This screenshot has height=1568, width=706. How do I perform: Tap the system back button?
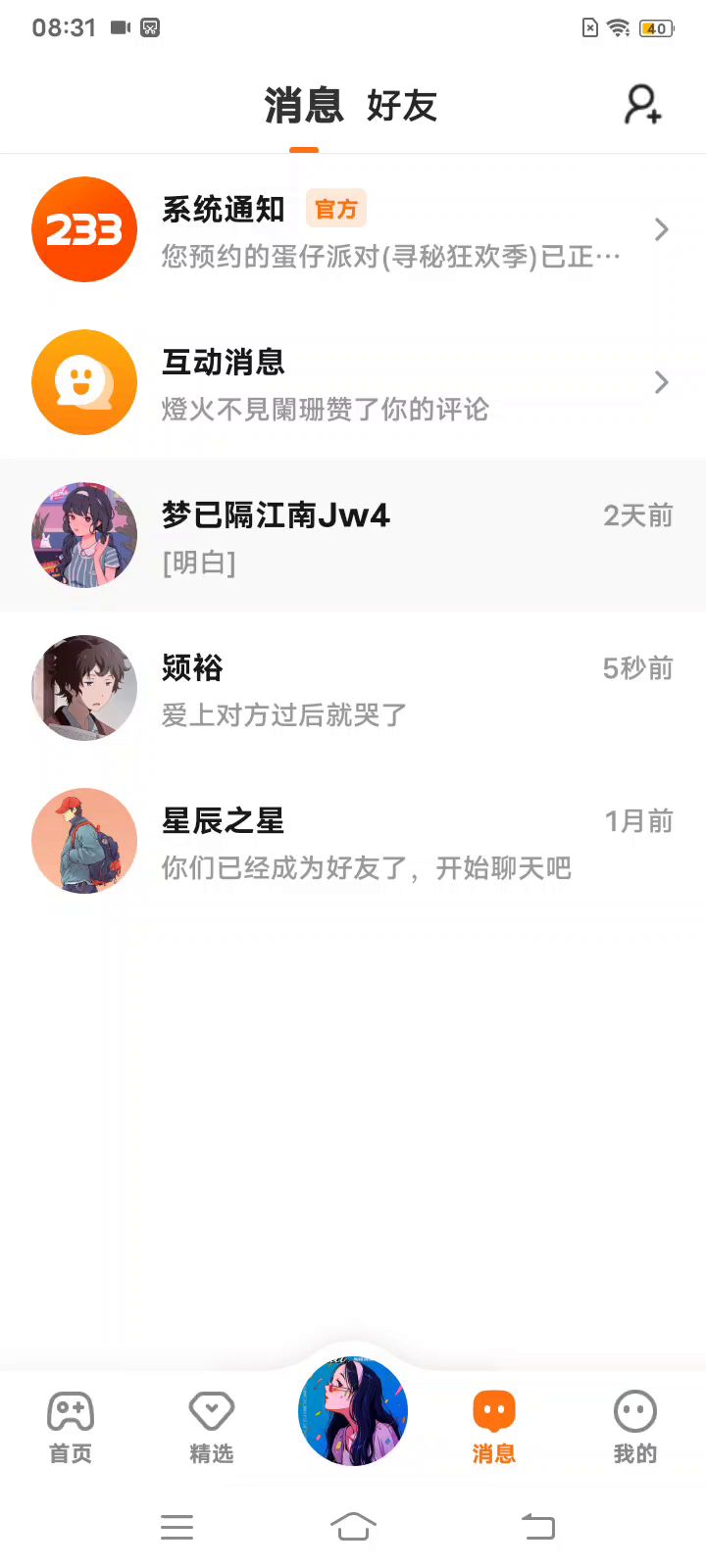tap(537, 1527)
